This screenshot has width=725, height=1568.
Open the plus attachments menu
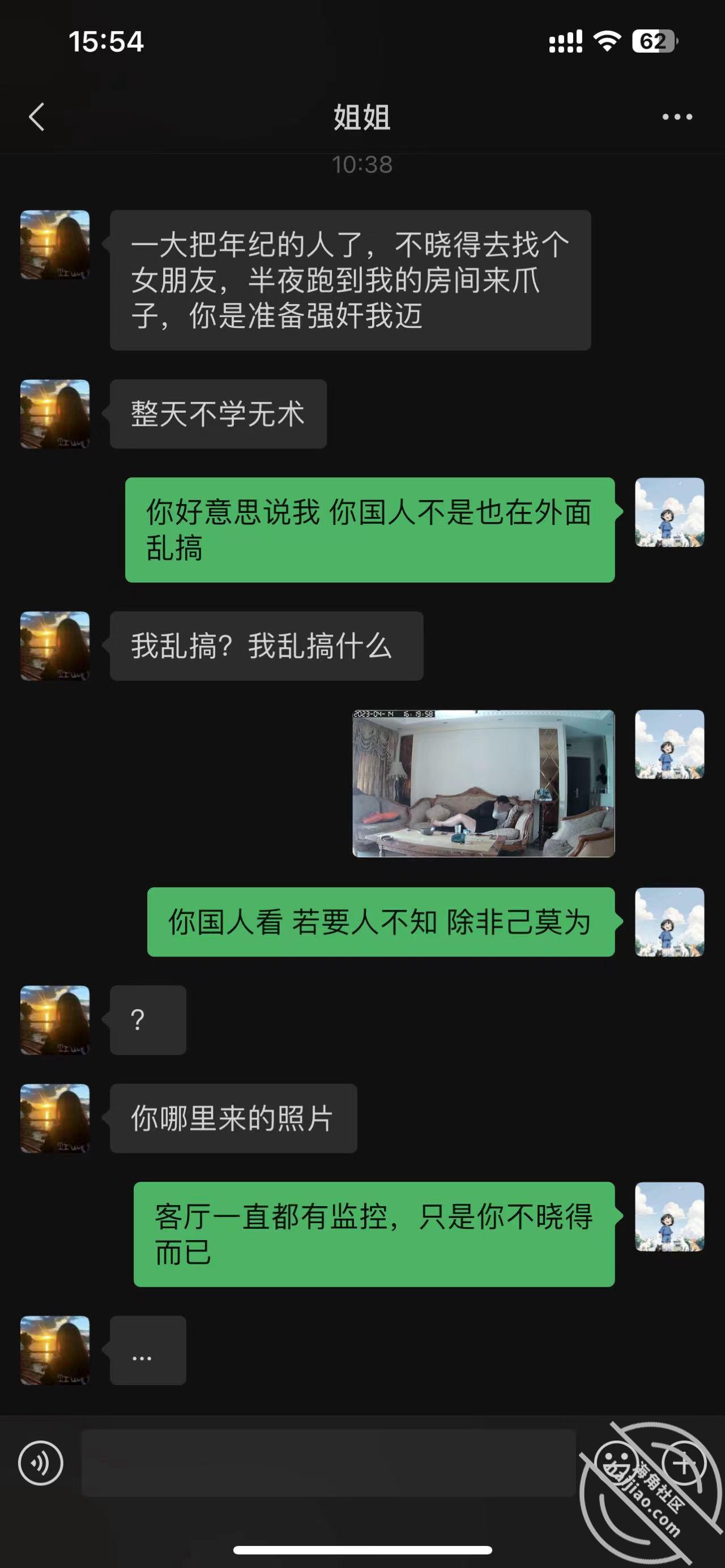coord(684,1463)
